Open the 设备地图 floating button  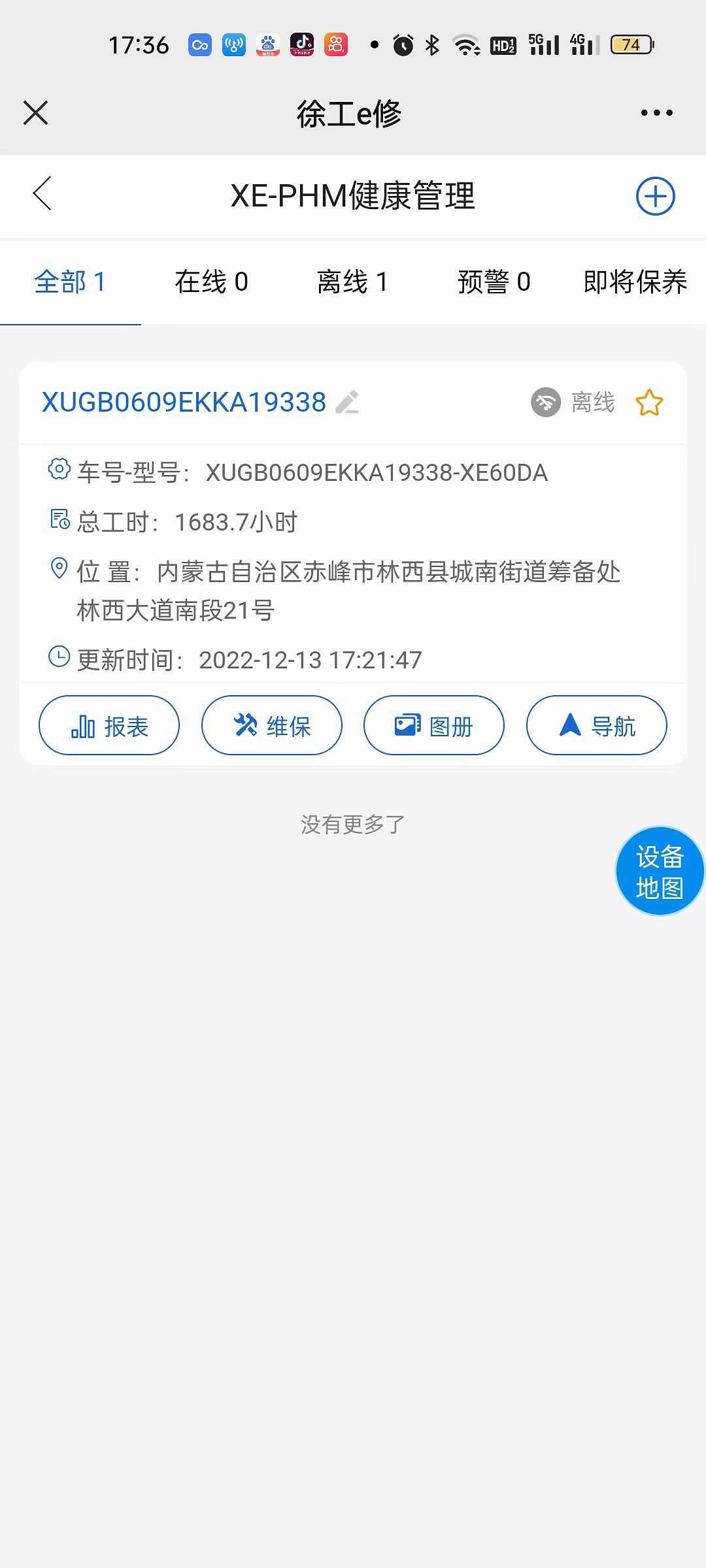coord(659,872)
